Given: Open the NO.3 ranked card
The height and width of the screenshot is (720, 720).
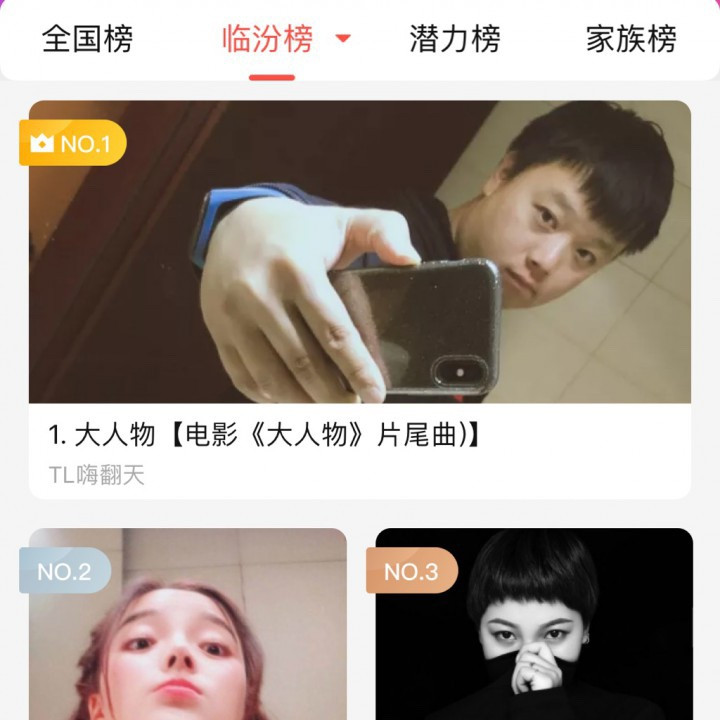Looking at the screenshot, I should (534, 628).
